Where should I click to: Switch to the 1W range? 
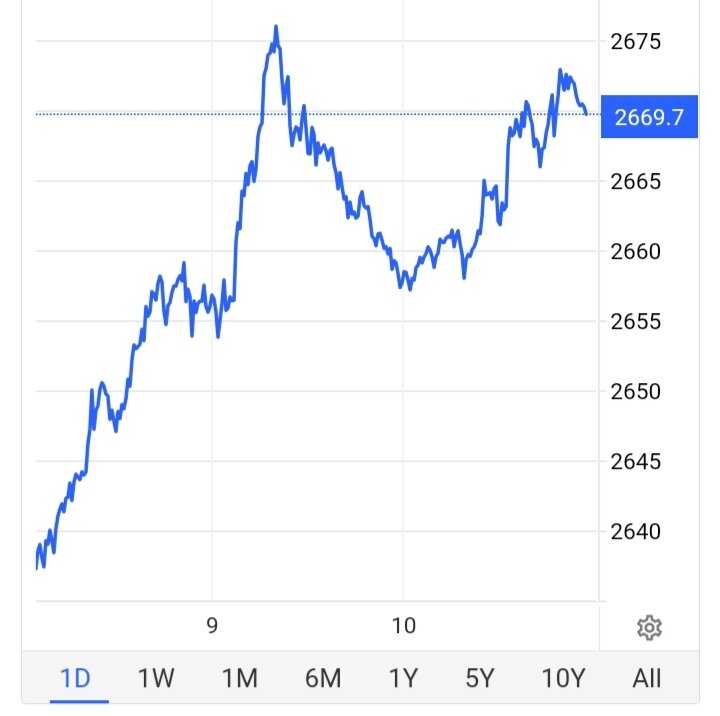(x=156, y=679)
